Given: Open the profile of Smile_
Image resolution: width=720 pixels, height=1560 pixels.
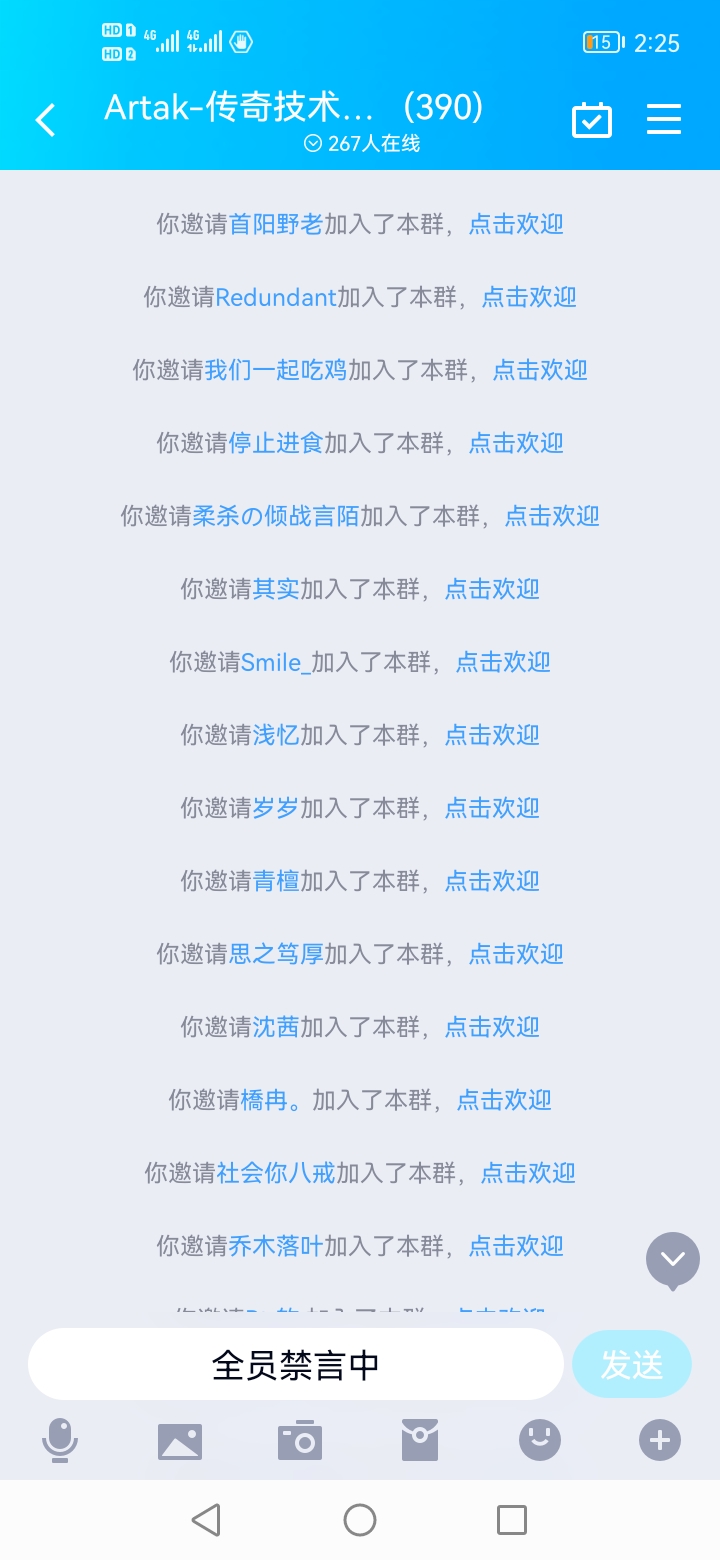Looking at the screenshot, I should click(x=276, y=662).
